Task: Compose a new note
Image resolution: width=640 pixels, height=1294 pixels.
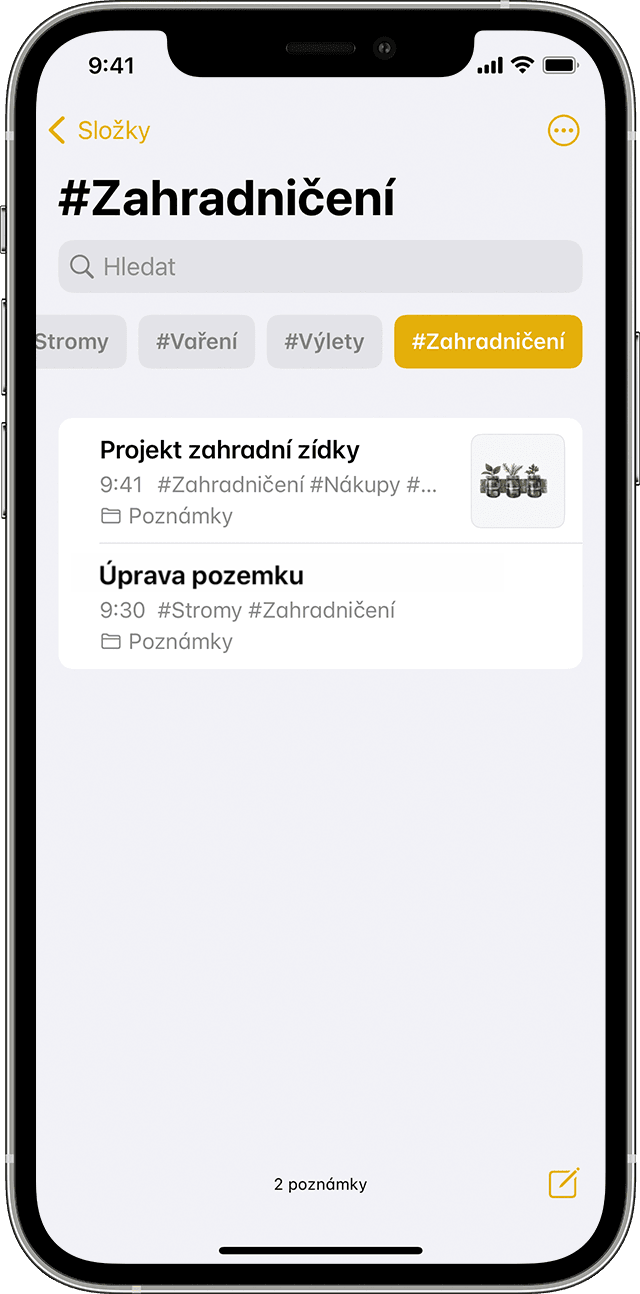Action: tap(563, 1183)
